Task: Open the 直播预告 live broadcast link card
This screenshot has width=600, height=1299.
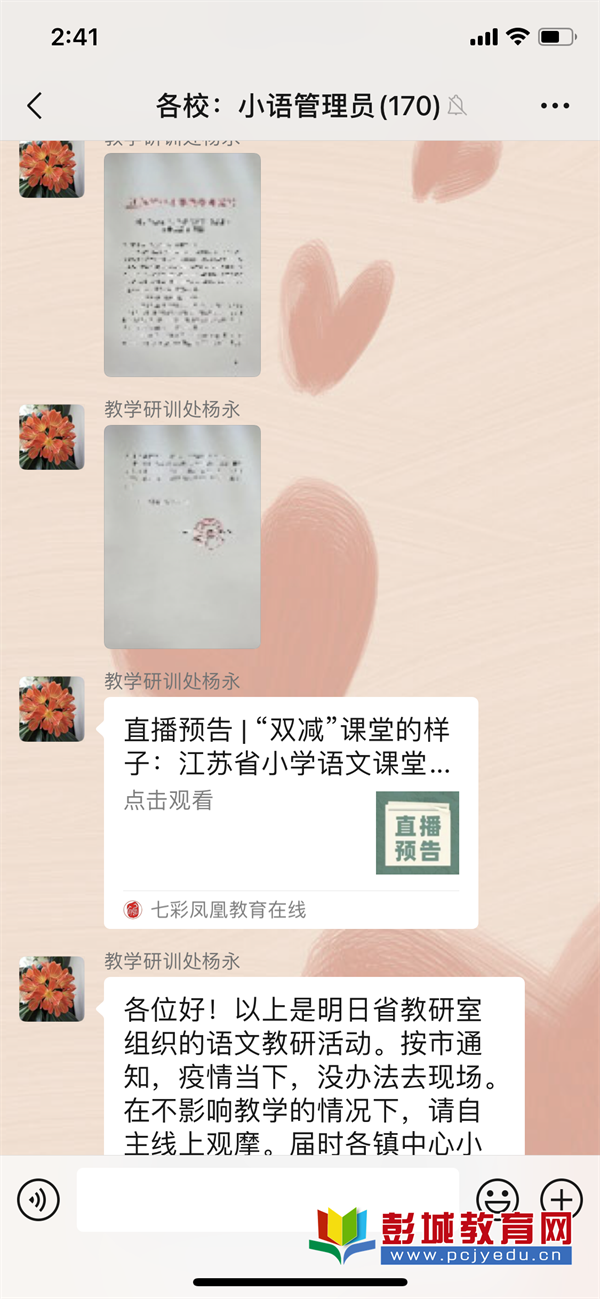Action: tap(290, 812)
